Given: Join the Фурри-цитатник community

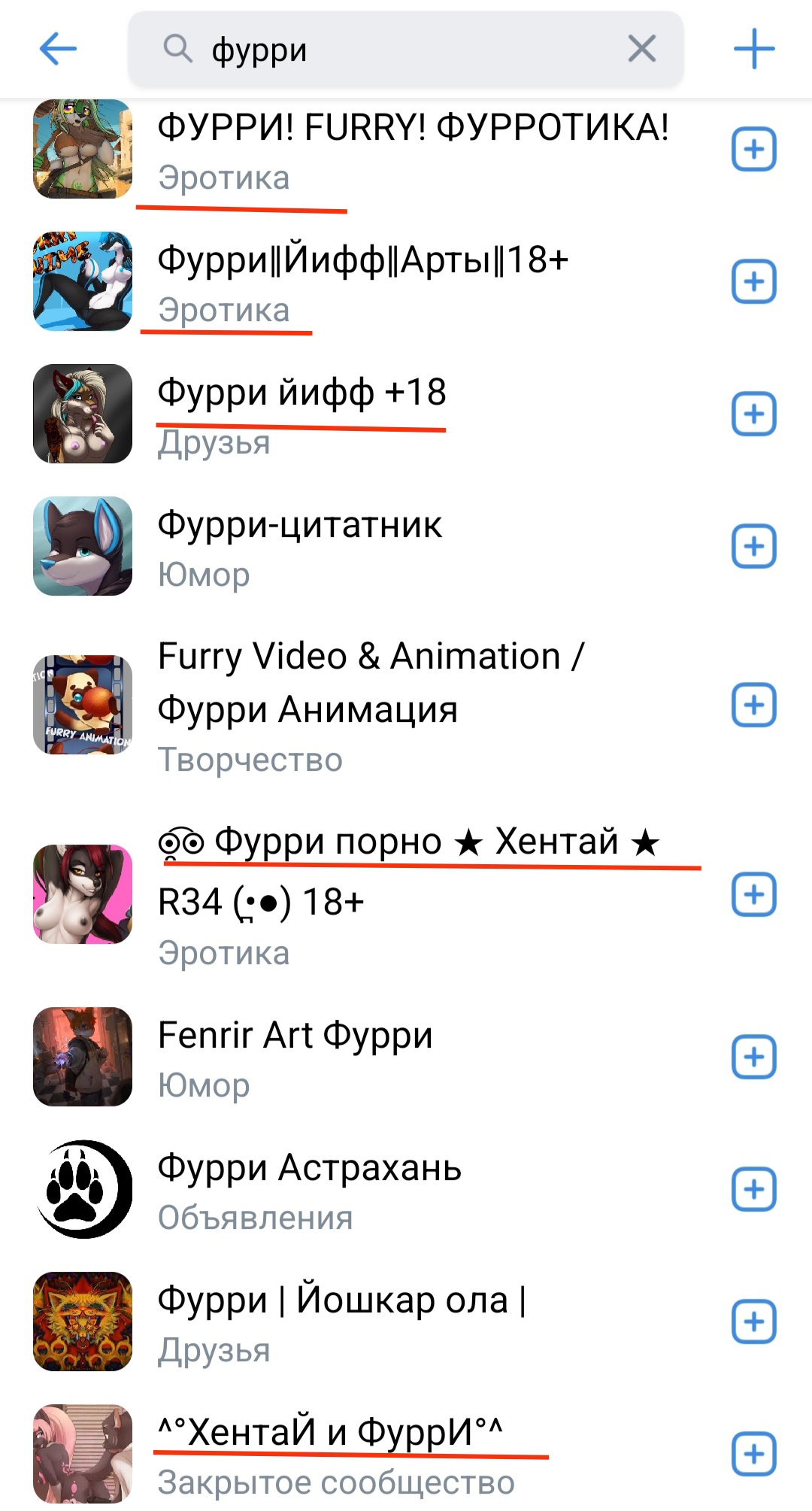Looking at the screenshot, I should coord(754,547).
